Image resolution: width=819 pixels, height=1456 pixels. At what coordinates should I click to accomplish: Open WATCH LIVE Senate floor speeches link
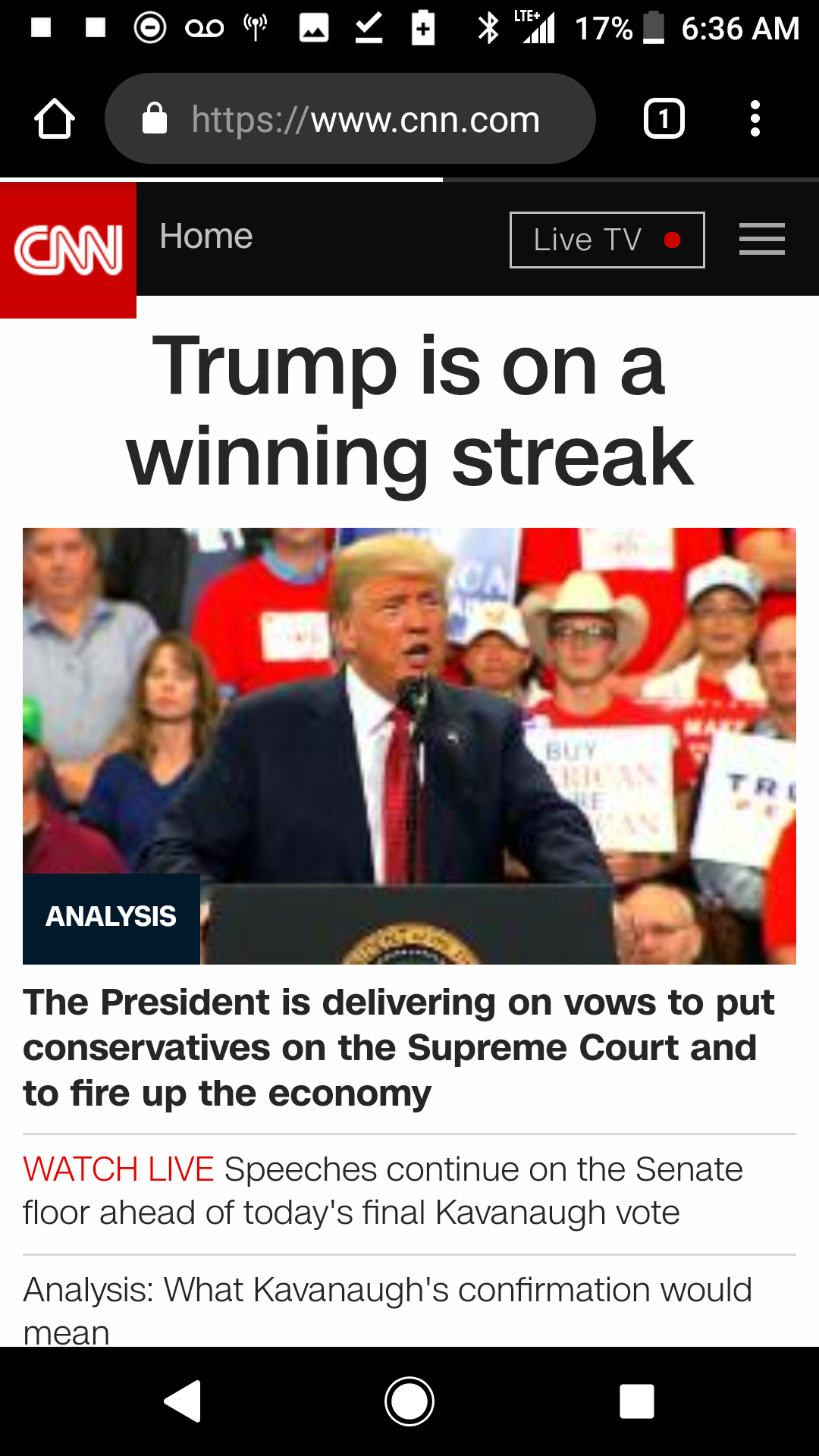tap(383, 1191)
